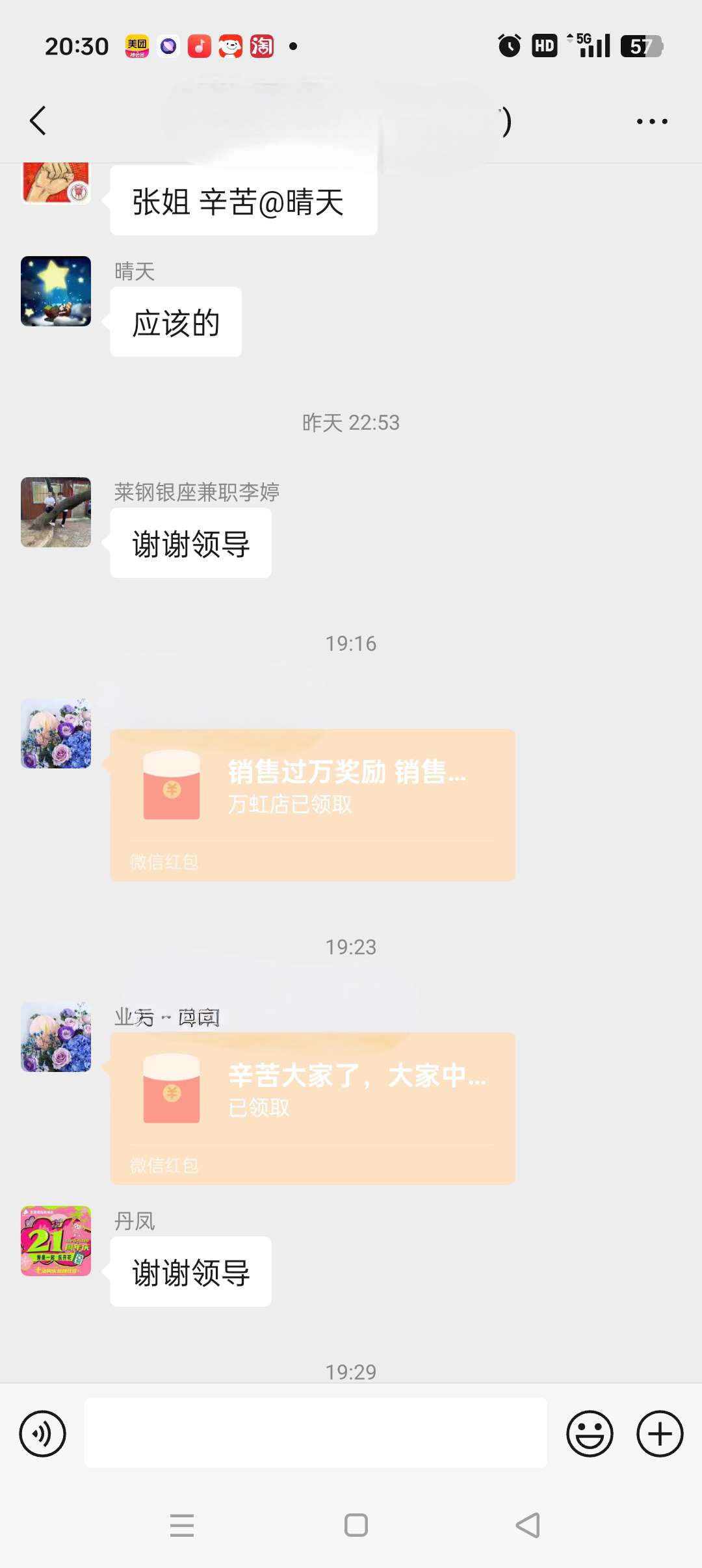Image resolution: width=702 pixels, height=1568 pixels.
Task: Open the emoji picker
Action: (590, 1433)
